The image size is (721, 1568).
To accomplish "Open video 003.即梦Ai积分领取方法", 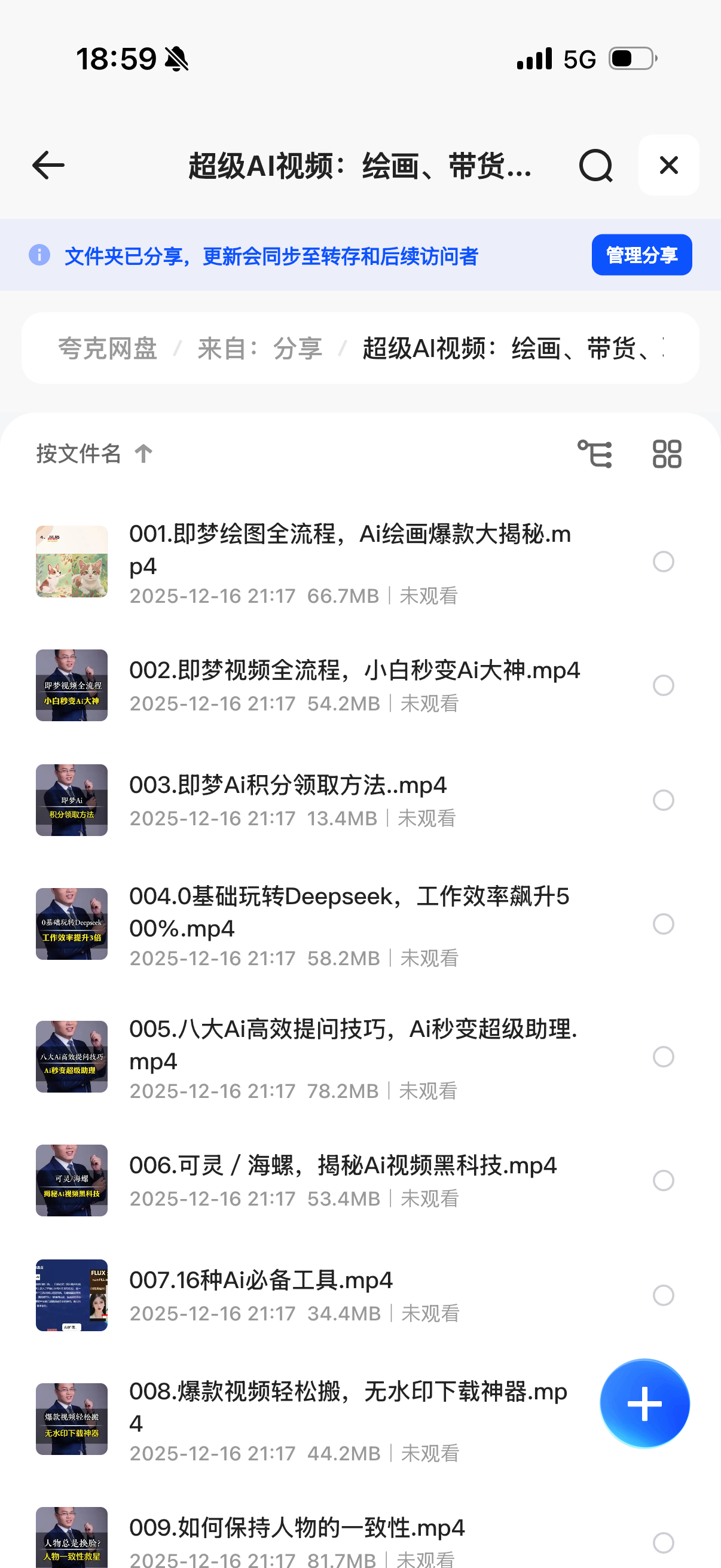I will click(288, 785).
